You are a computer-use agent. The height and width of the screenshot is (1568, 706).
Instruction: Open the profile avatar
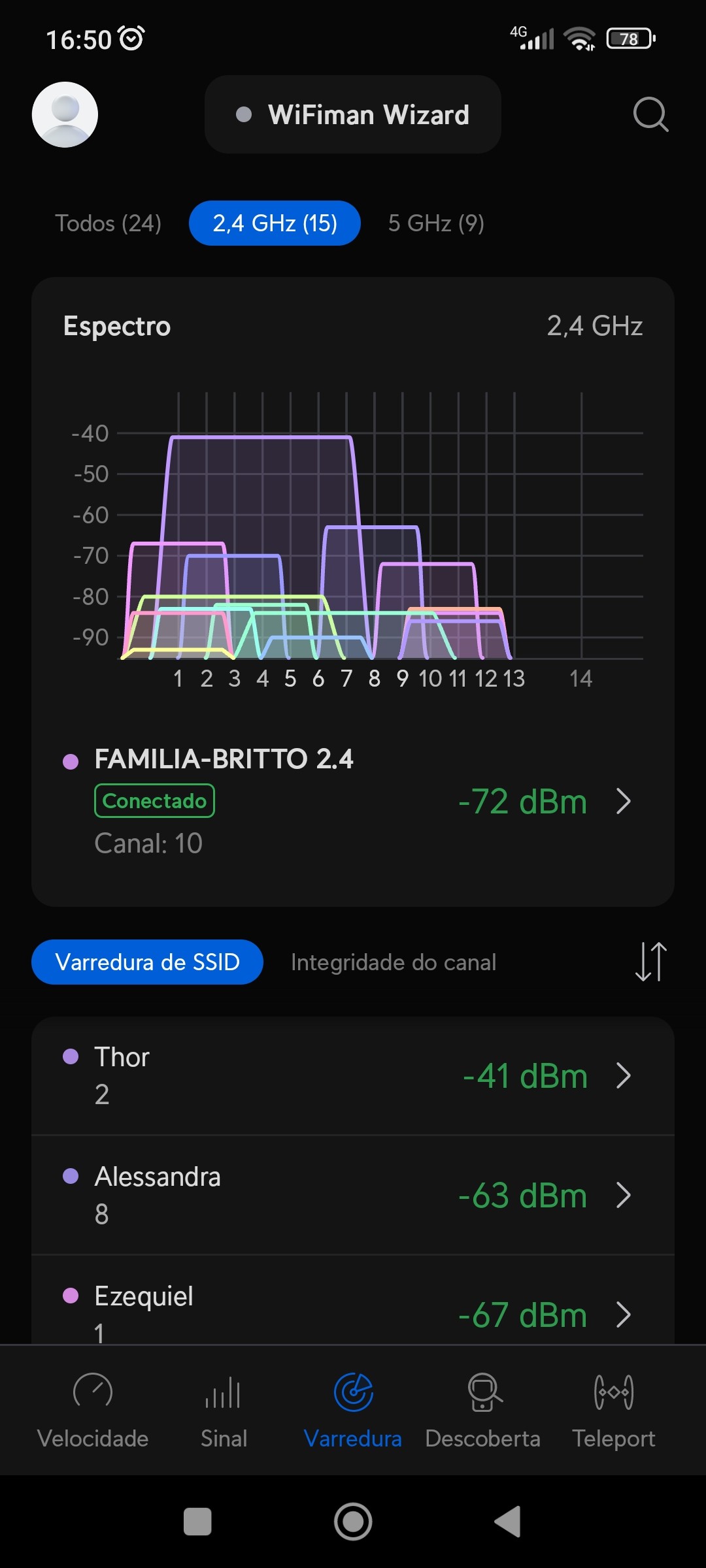click(x=65, y=114)
